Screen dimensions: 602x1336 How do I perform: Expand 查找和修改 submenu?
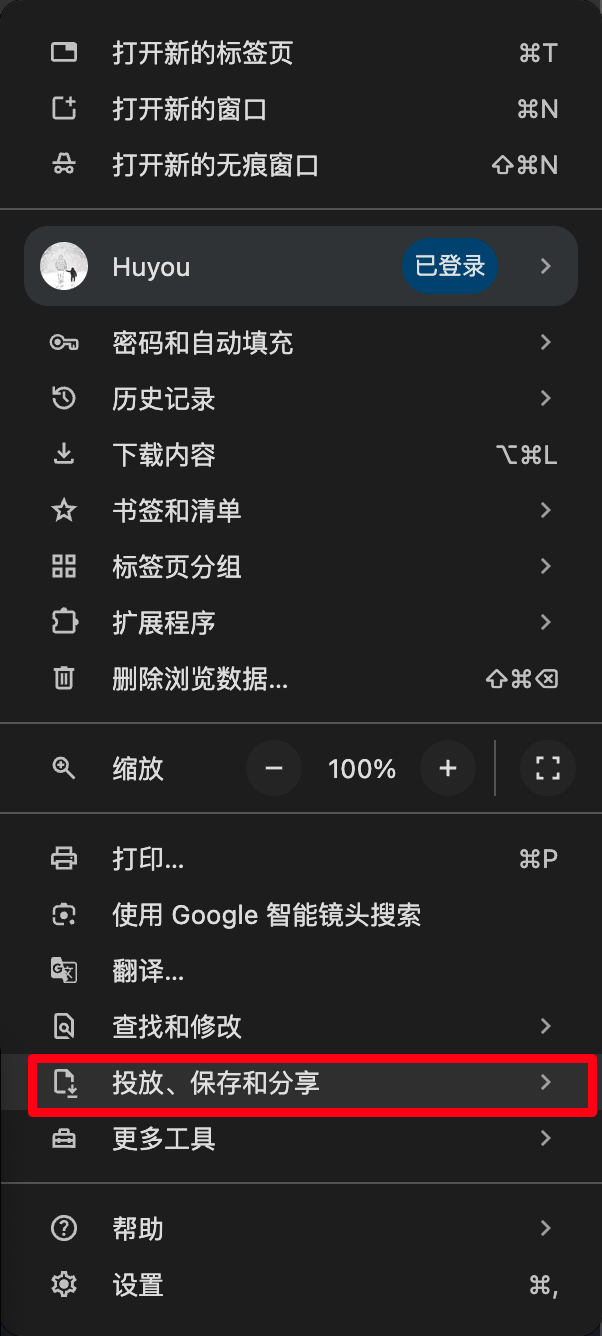coord(177,1026)
